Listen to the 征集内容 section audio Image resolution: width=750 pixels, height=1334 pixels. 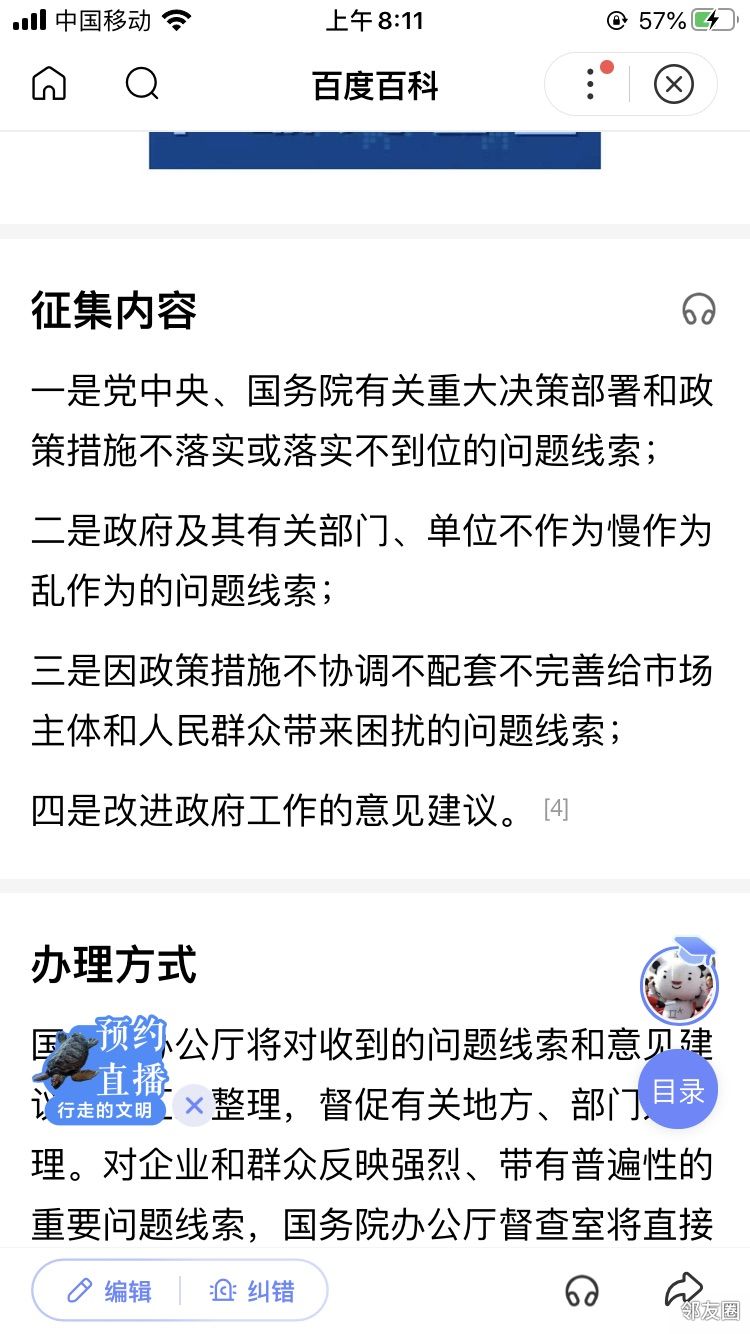click(698, 310)
